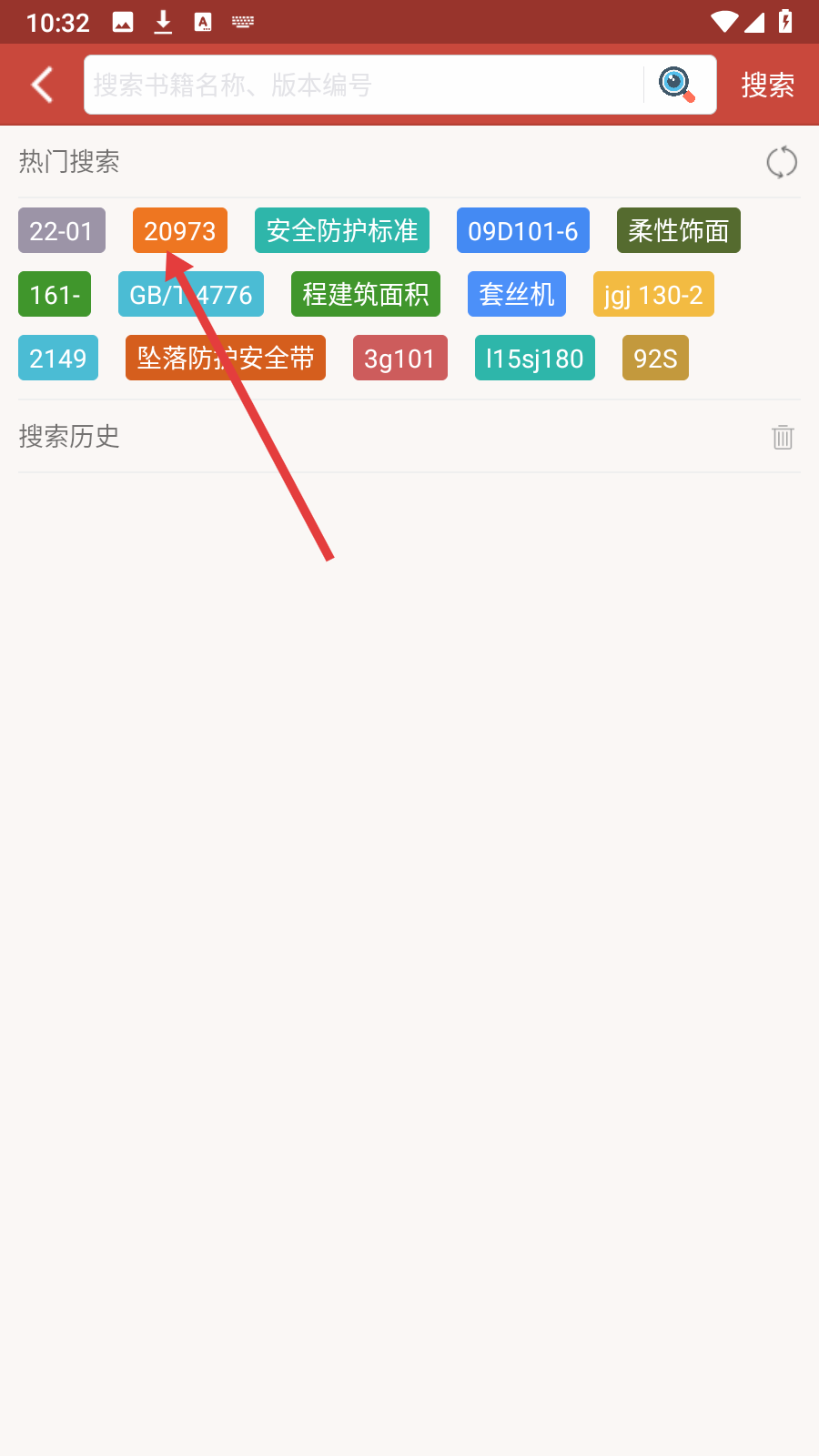Select the 套丝机 chip

coord(517,294)
